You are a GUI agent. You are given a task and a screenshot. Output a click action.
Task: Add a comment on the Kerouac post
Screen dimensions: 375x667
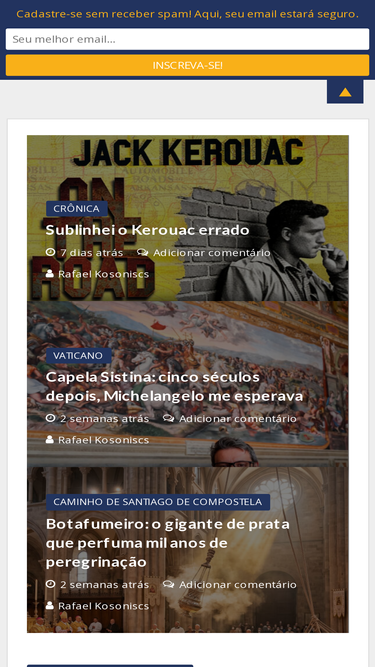coord(211,253)
